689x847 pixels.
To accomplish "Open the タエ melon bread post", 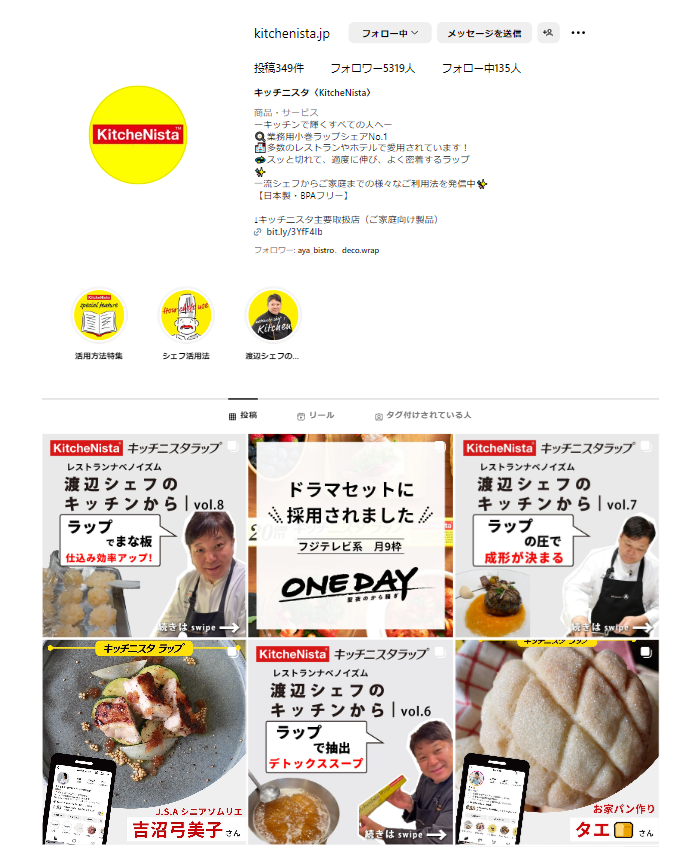I will click(x=556, y=742).
